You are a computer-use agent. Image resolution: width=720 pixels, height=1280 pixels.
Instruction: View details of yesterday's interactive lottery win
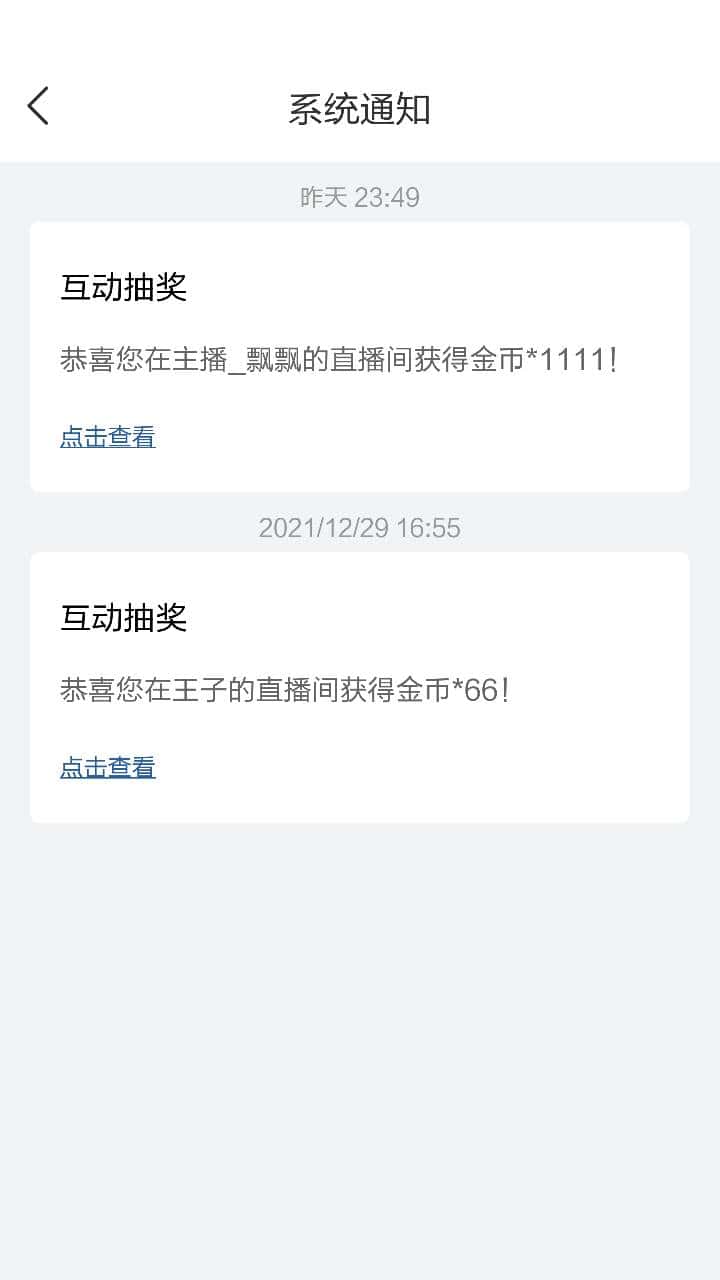tap(107, 436)
